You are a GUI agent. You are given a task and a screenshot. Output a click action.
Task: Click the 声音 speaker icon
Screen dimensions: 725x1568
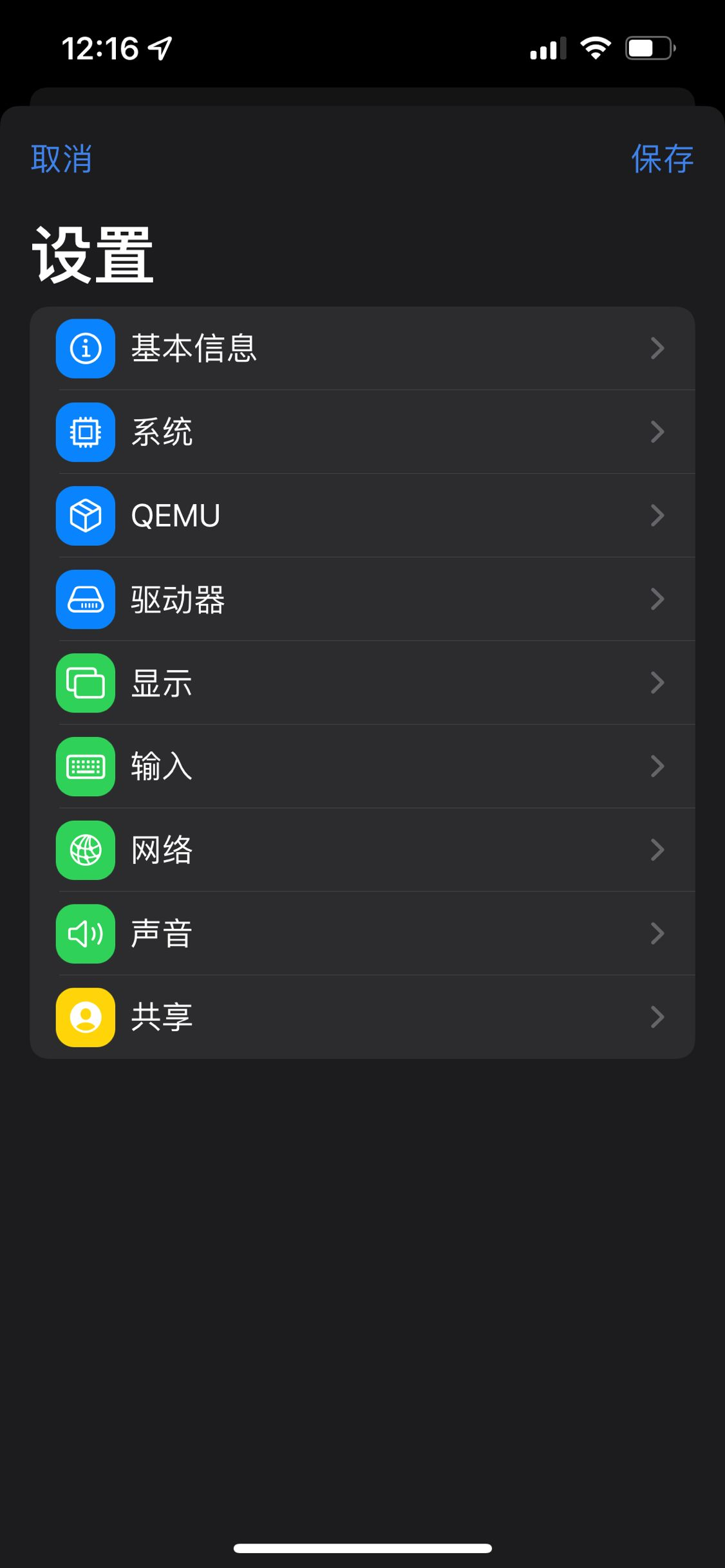[x=84, y=933]
